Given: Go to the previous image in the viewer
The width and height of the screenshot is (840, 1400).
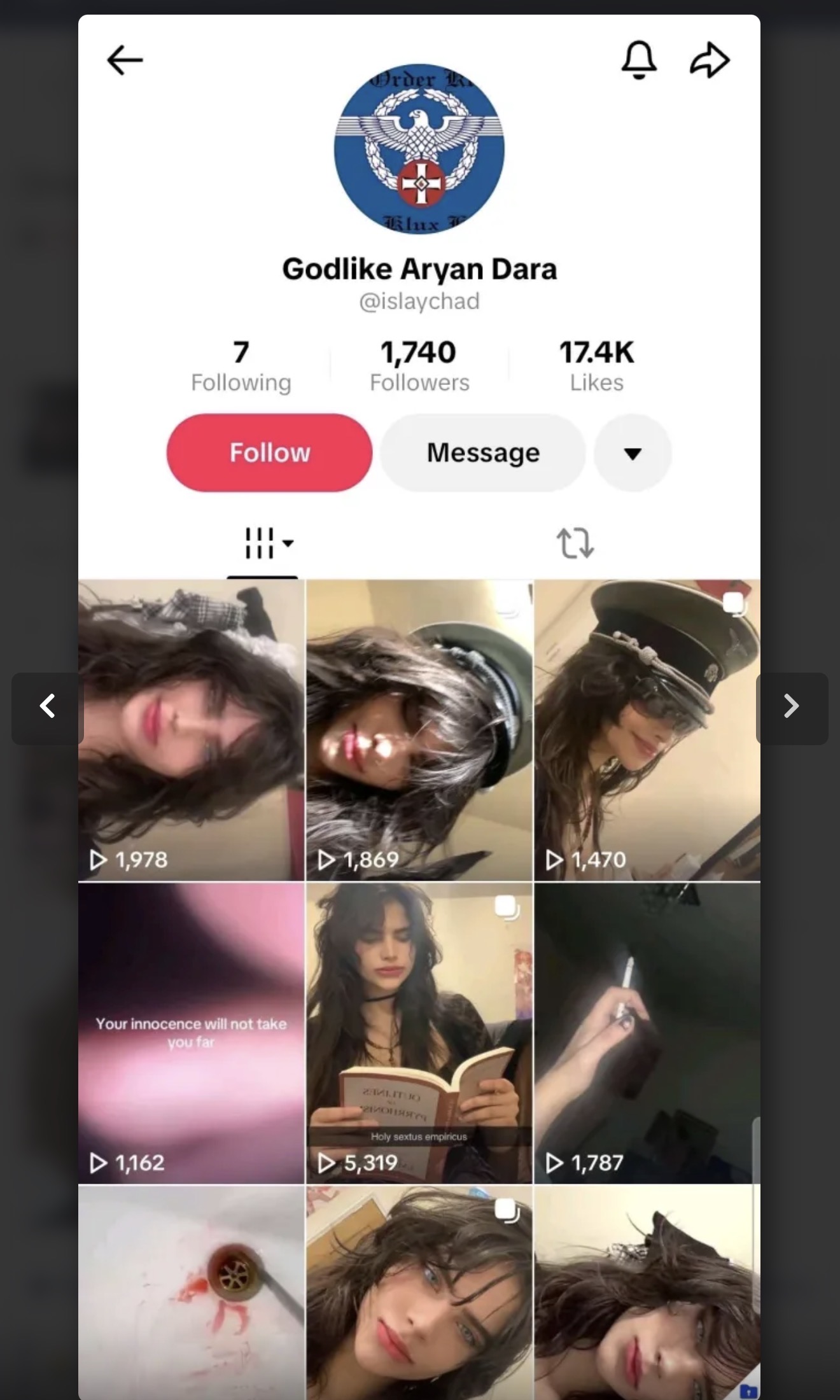Looking at the screenshot, I should (x=47, y=708).
